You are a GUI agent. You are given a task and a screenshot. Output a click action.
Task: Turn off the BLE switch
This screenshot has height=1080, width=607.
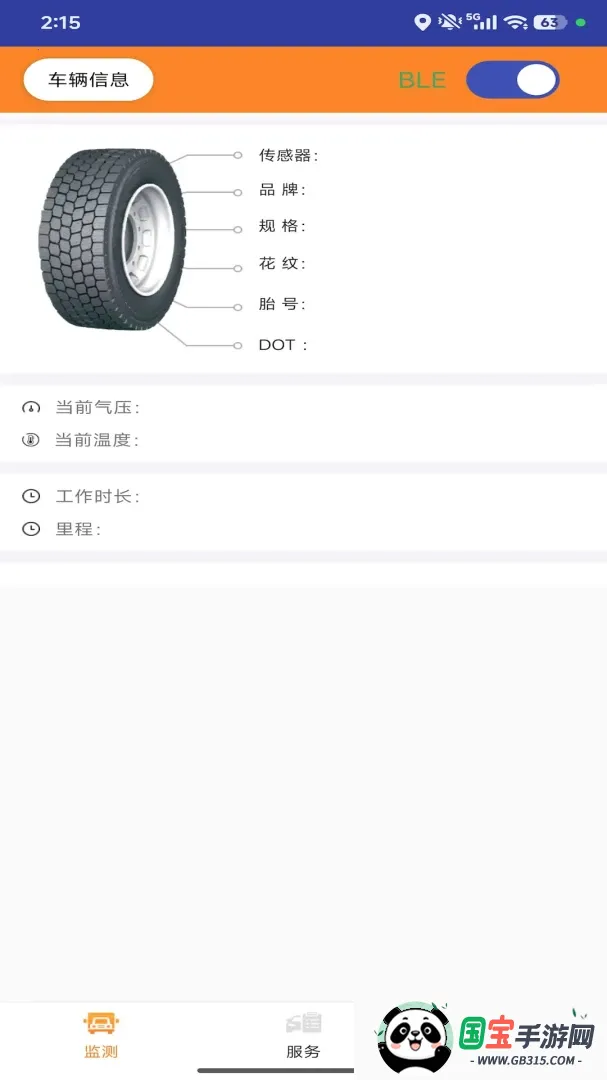(x=513, y=80)
